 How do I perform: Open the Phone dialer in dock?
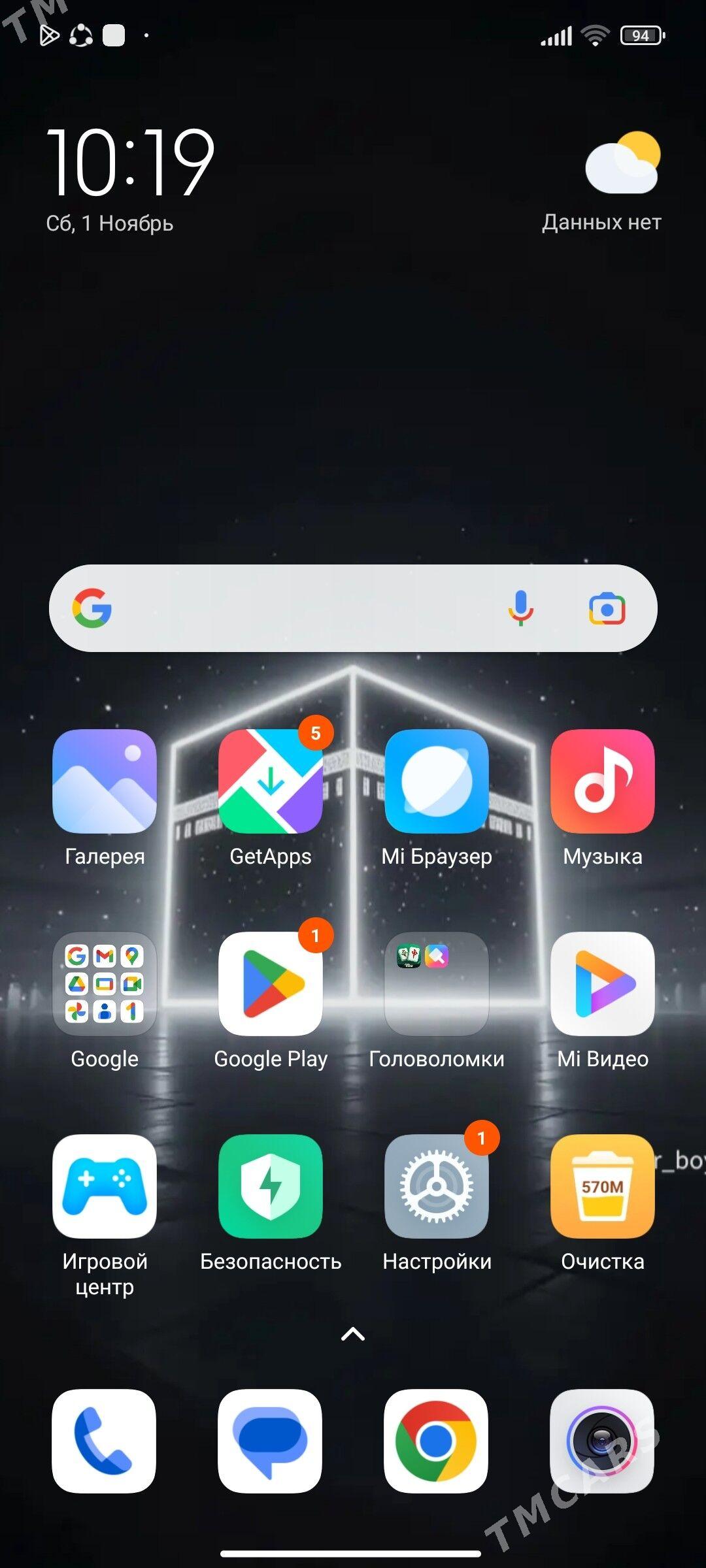(105, 1441)
